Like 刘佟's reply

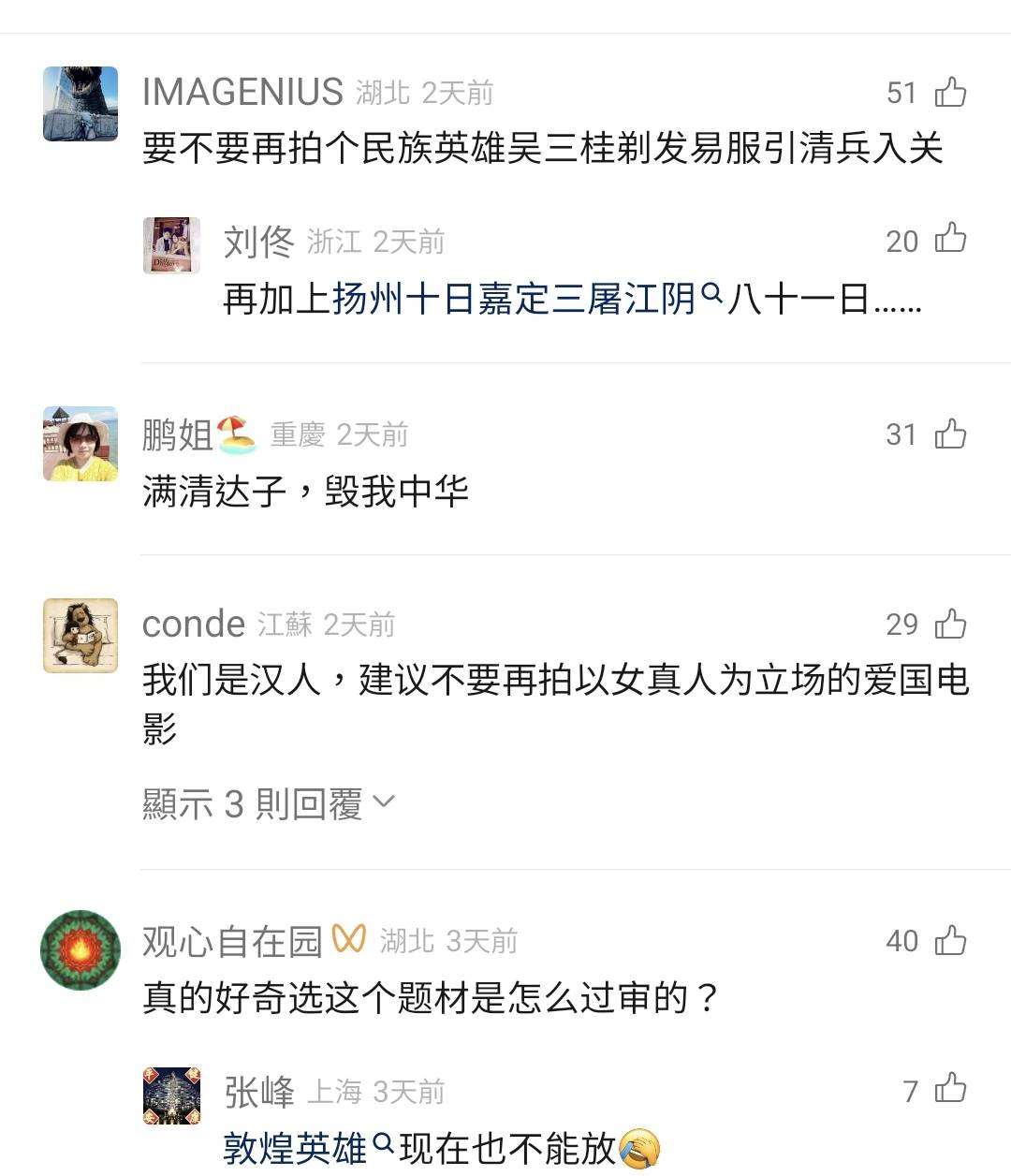coord(950,239)
